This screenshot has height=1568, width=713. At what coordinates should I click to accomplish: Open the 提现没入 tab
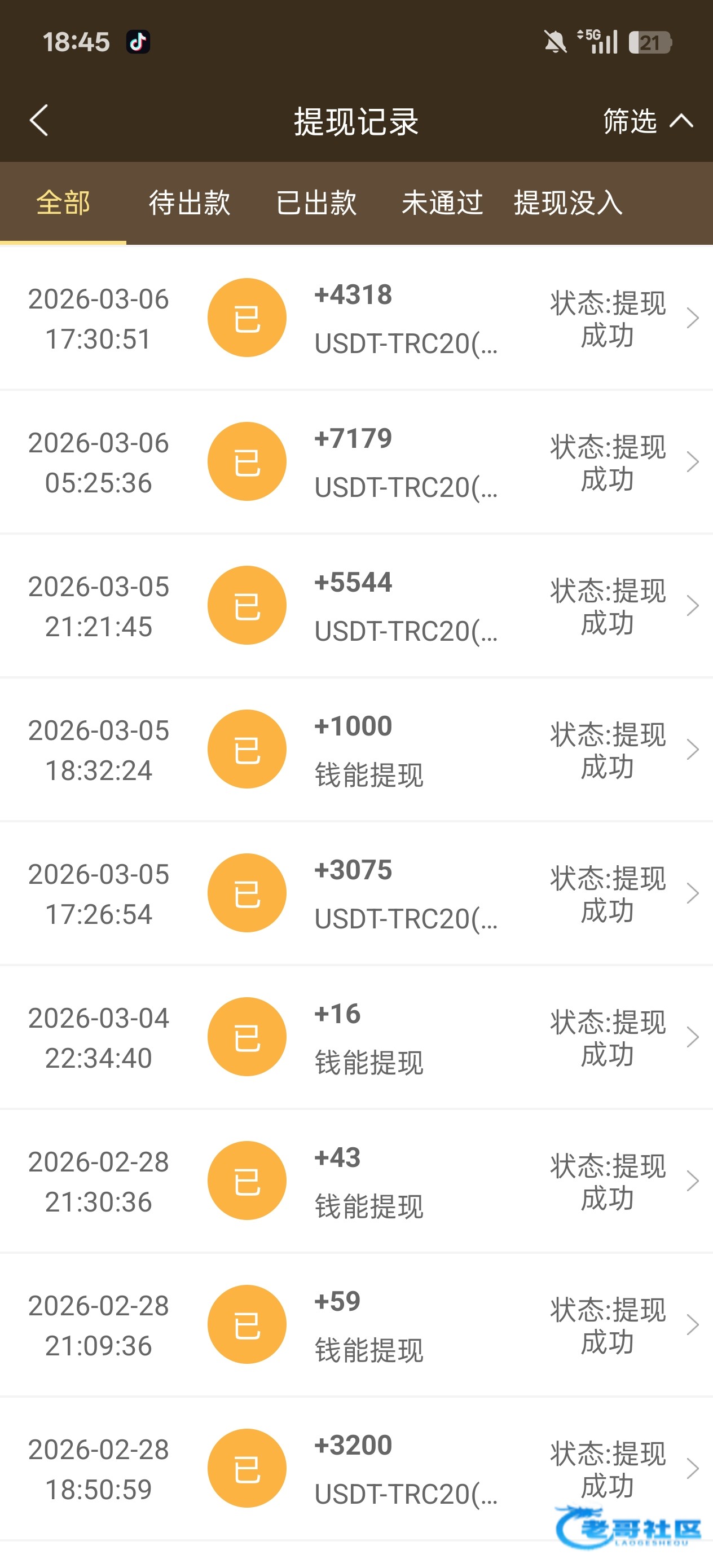pyautogui.click(x=568, y=202)
